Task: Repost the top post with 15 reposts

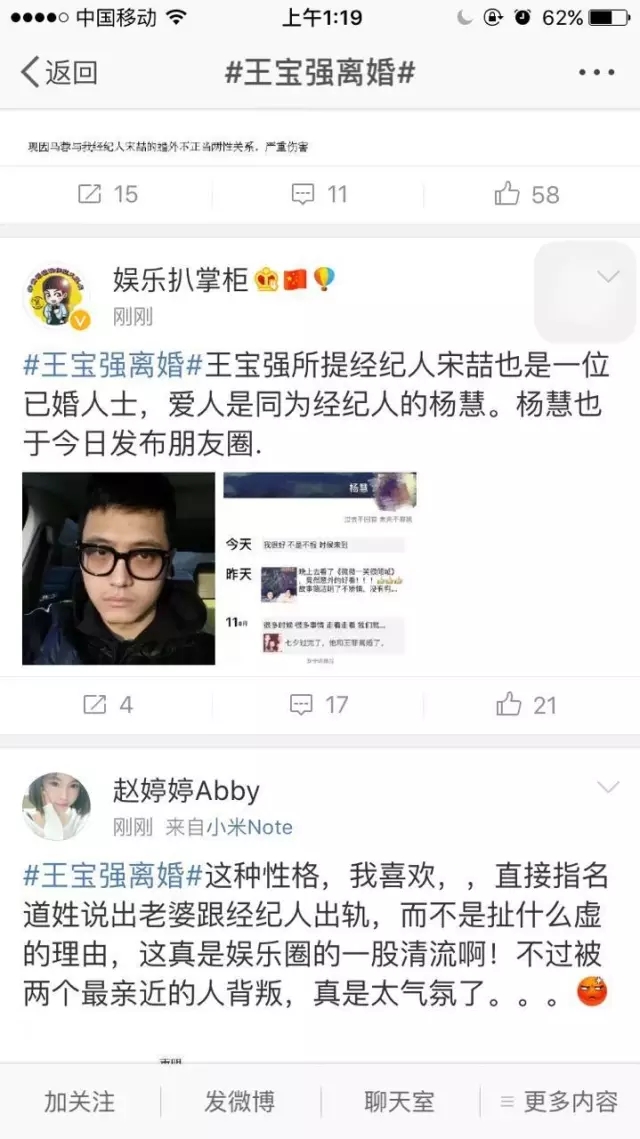Action: [107, 194]
